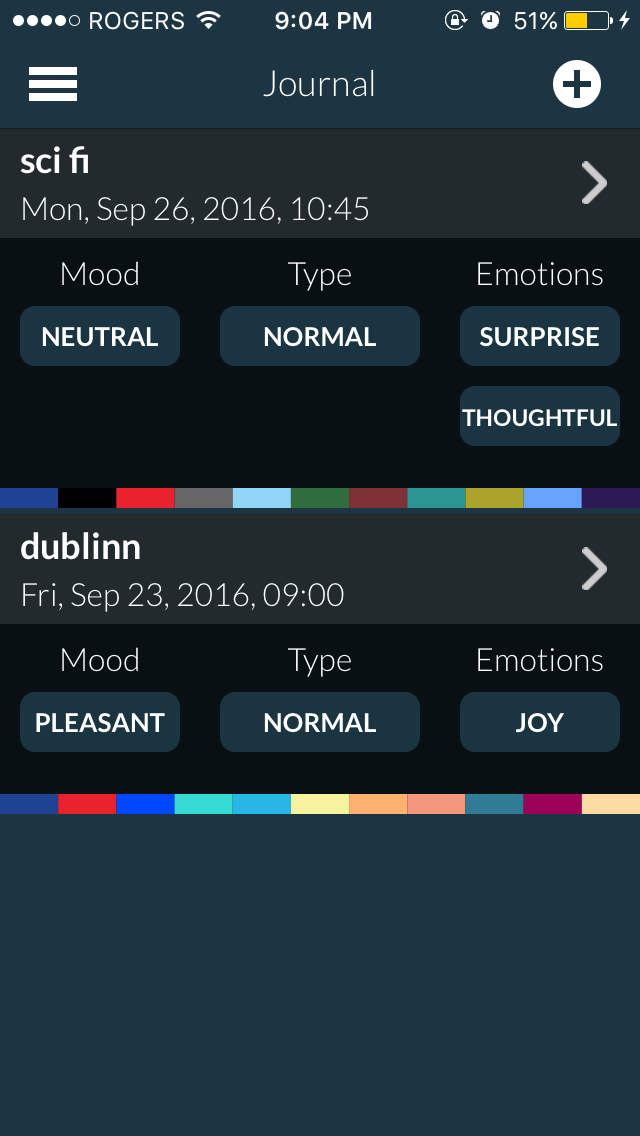This screenshot has height=1136, width=640.
Task: Select the JOY emotion chip
Action: [x=540, y=723]
